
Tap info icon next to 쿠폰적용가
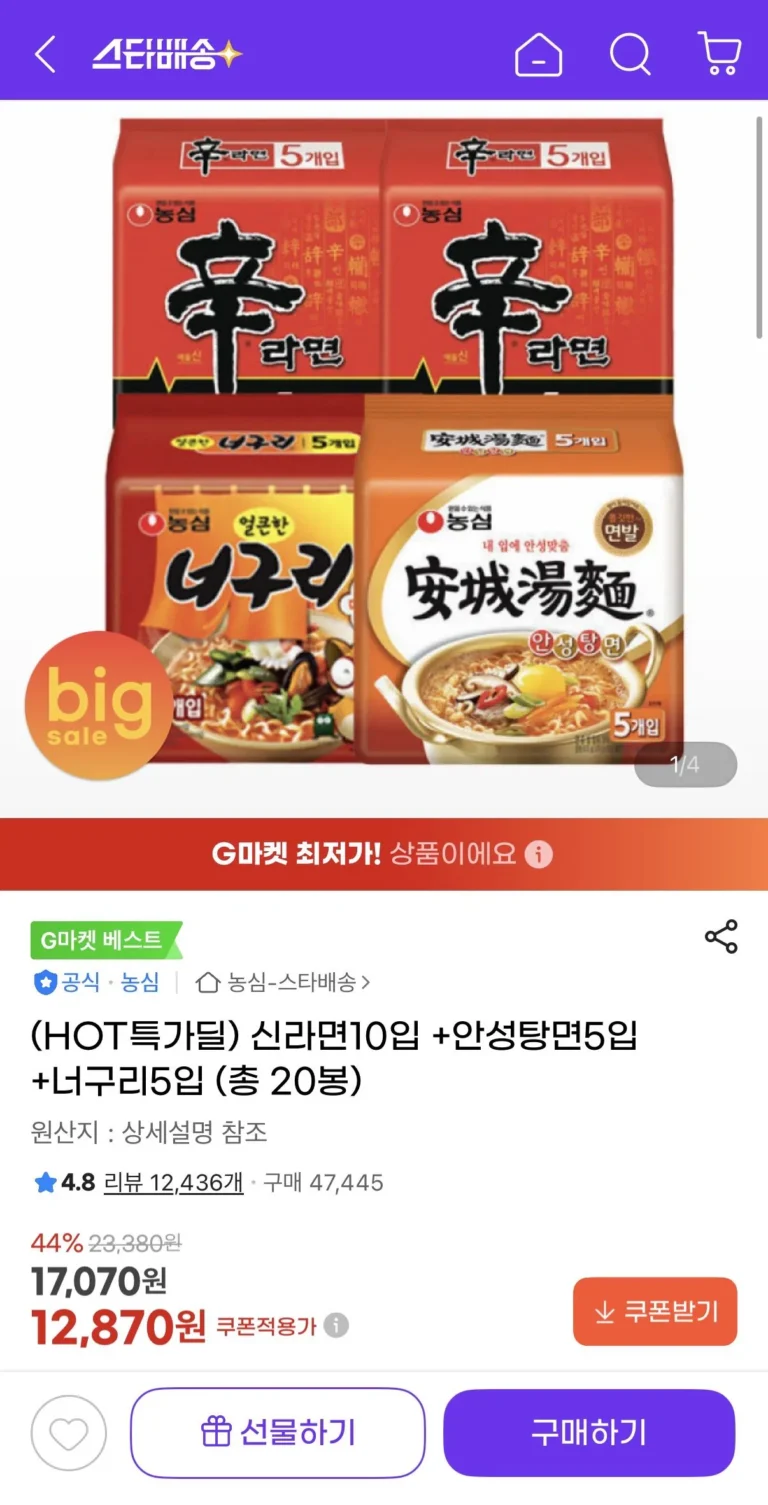pyautogui.click(x=337, y=1326)
